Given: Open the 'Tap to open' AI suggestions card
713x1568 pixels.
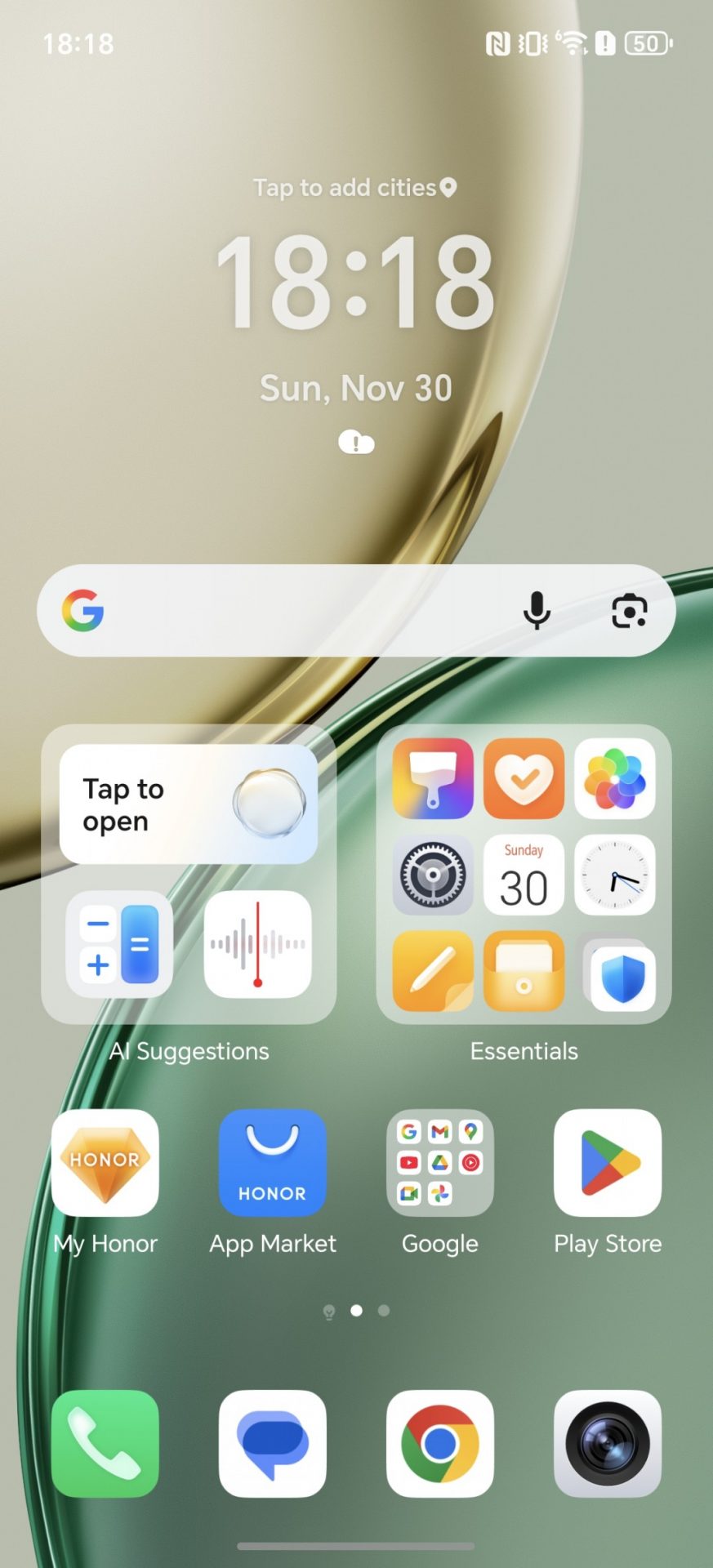Looking at the screenshot, I should 189,804.
